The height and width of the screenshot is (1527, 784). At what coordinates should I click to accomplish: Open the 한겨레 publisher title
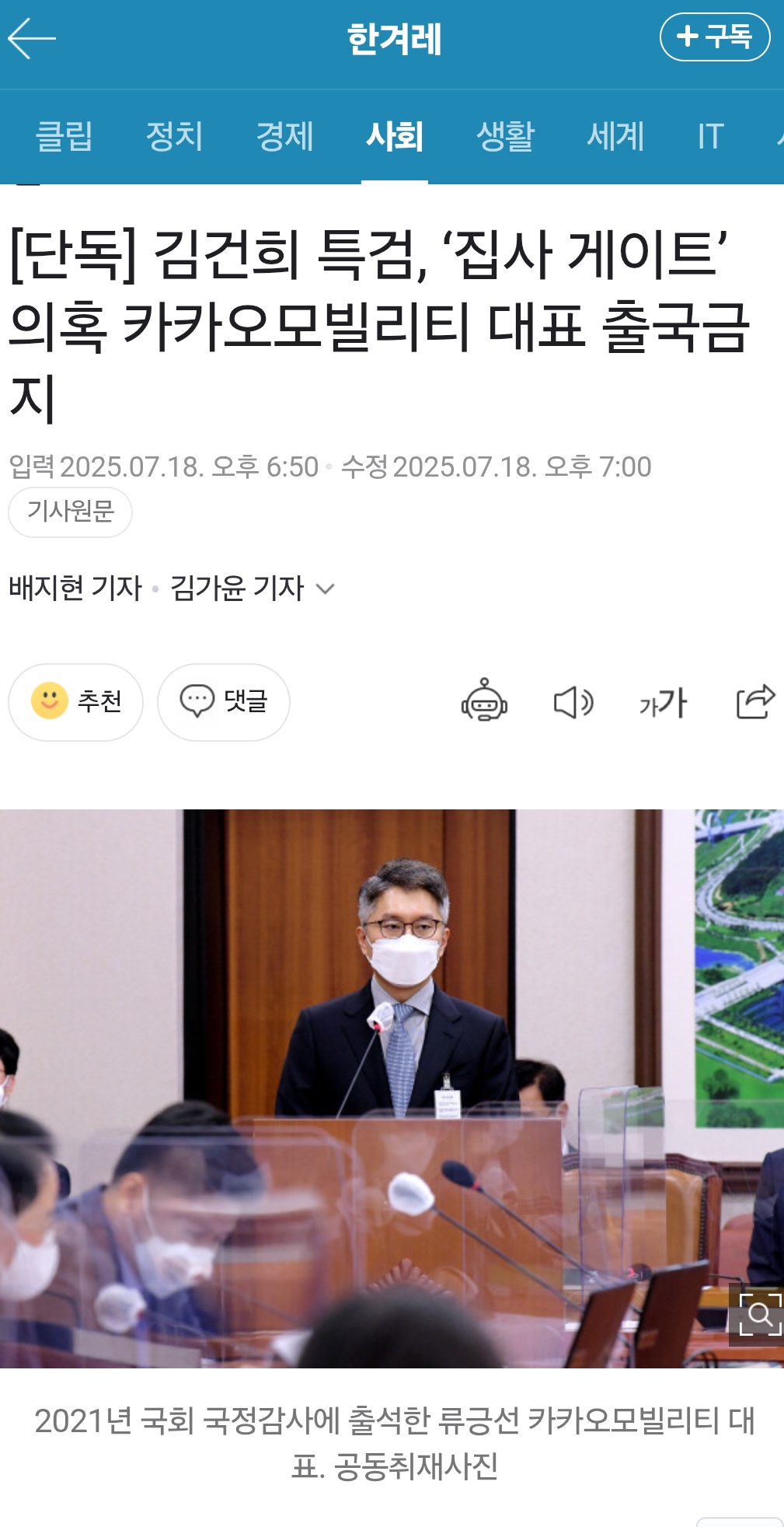point(394,39)
